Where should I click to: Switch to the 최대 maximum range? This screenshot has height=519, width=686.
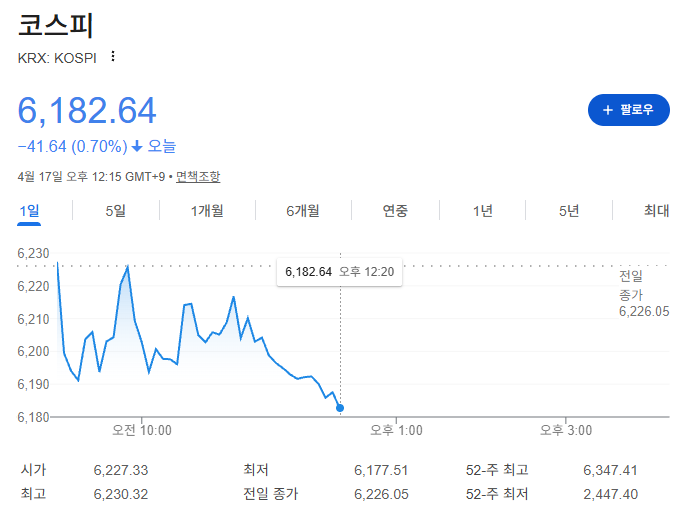(x=656, y=211)
